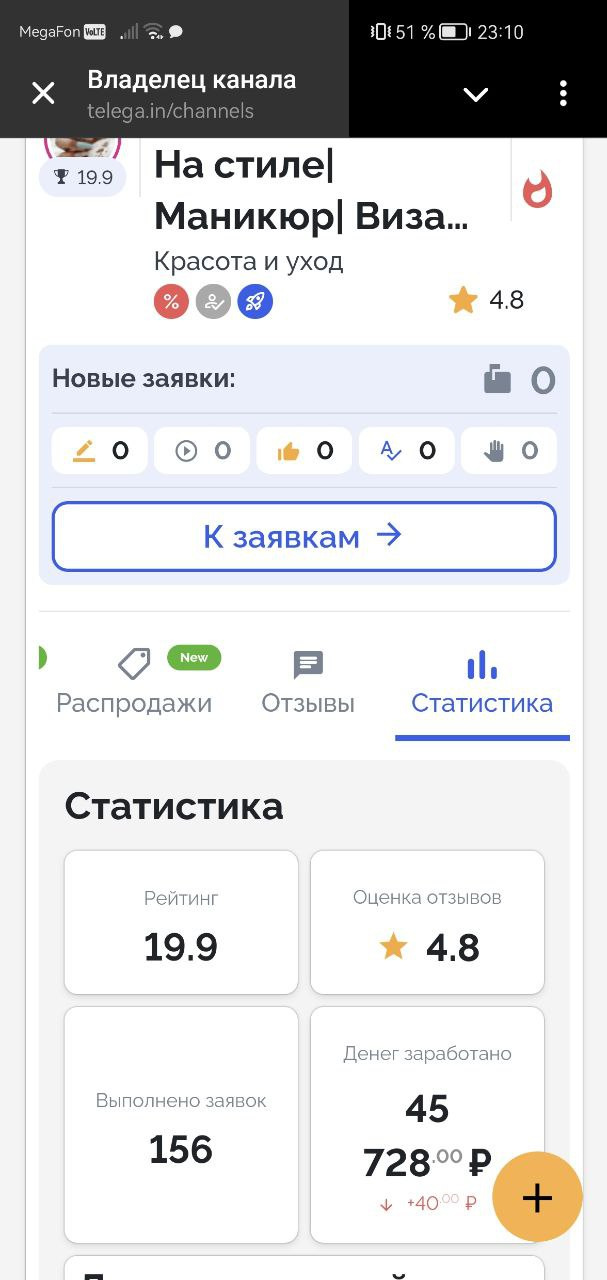Tap the flame icon beside channel title
This screenshot has width=607, height=1280.
click(x=538, y=189)
